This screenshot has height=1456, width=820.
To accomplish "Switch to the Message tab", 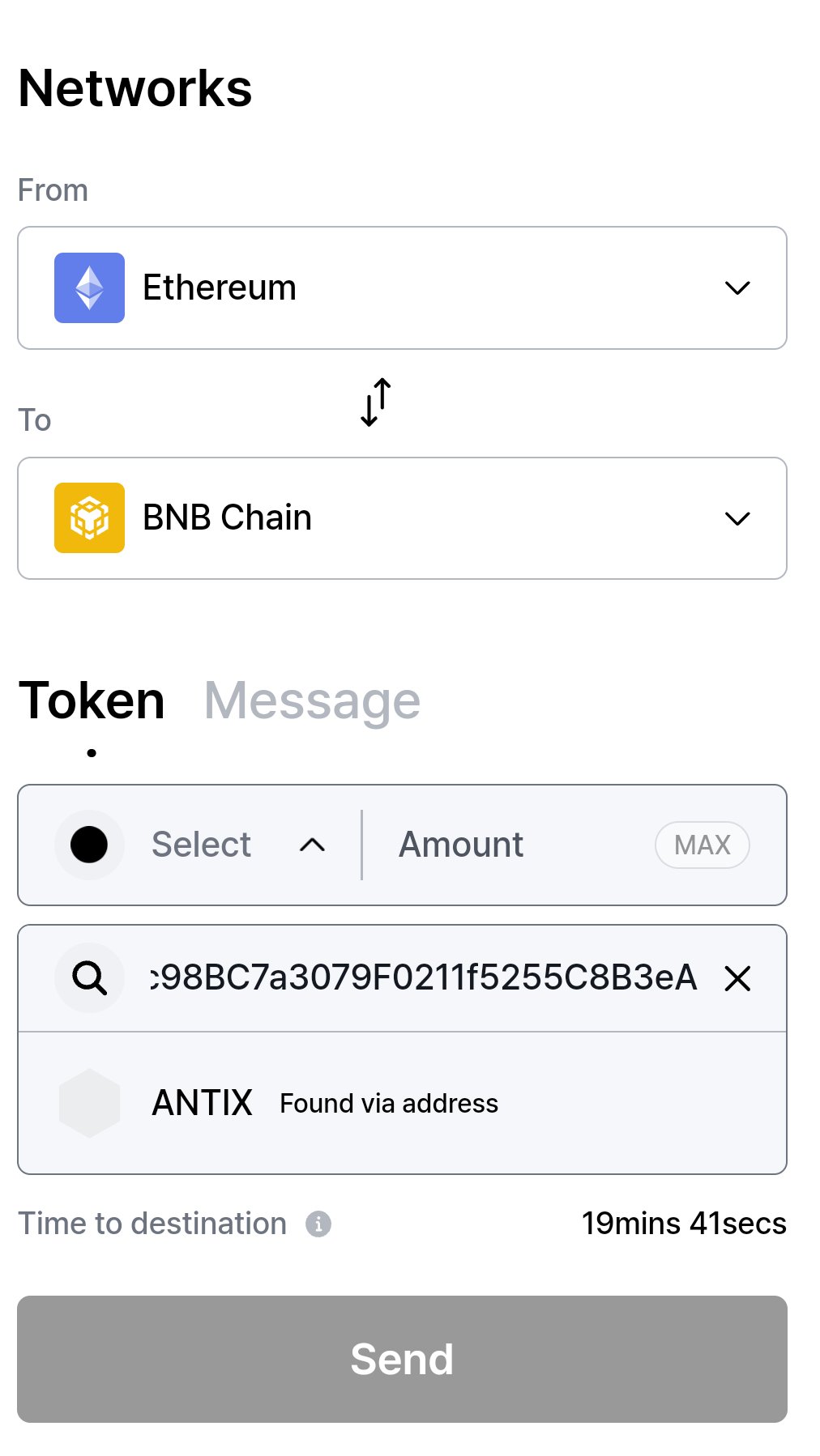I will click(x=312, y=700).
